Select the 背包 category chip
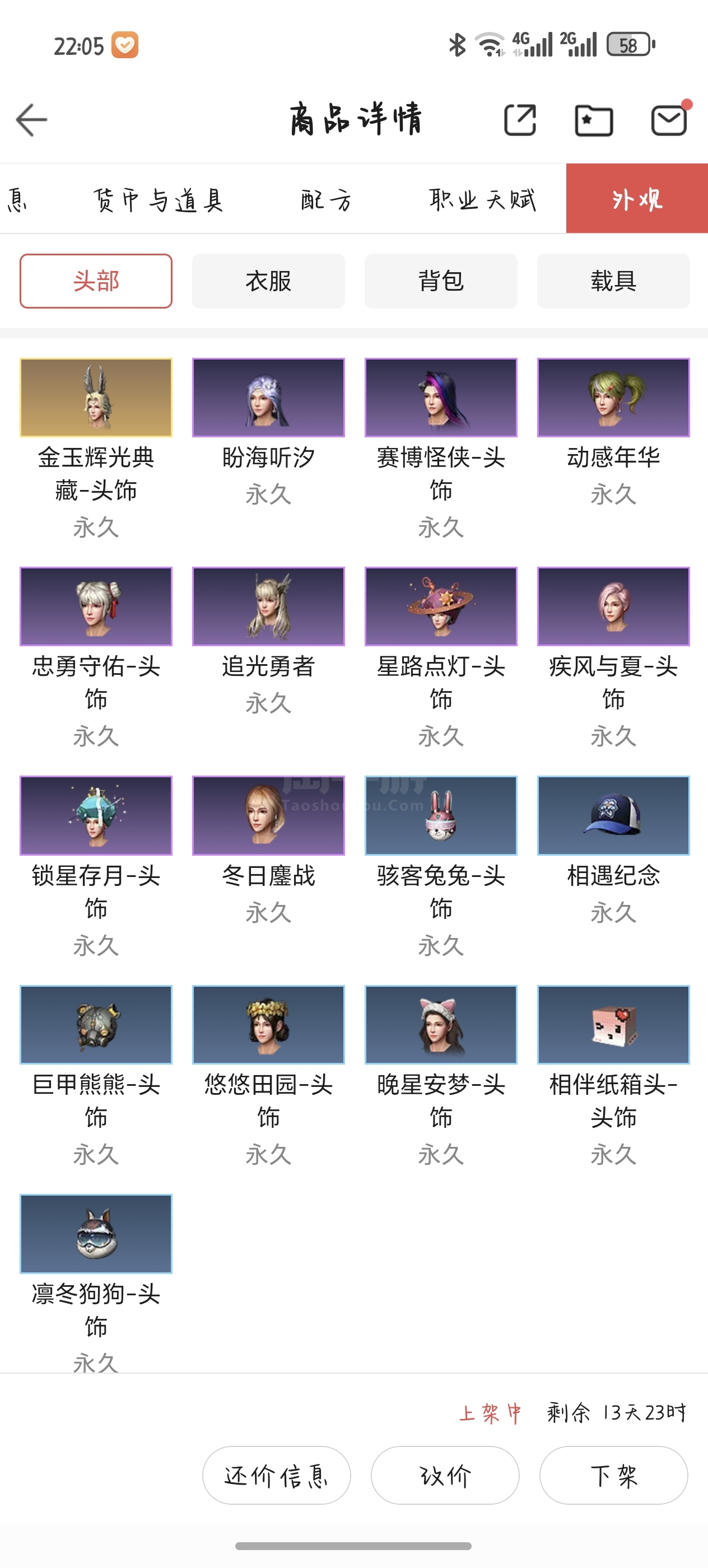Screen dimensions: 708x1568 point(441,281)
